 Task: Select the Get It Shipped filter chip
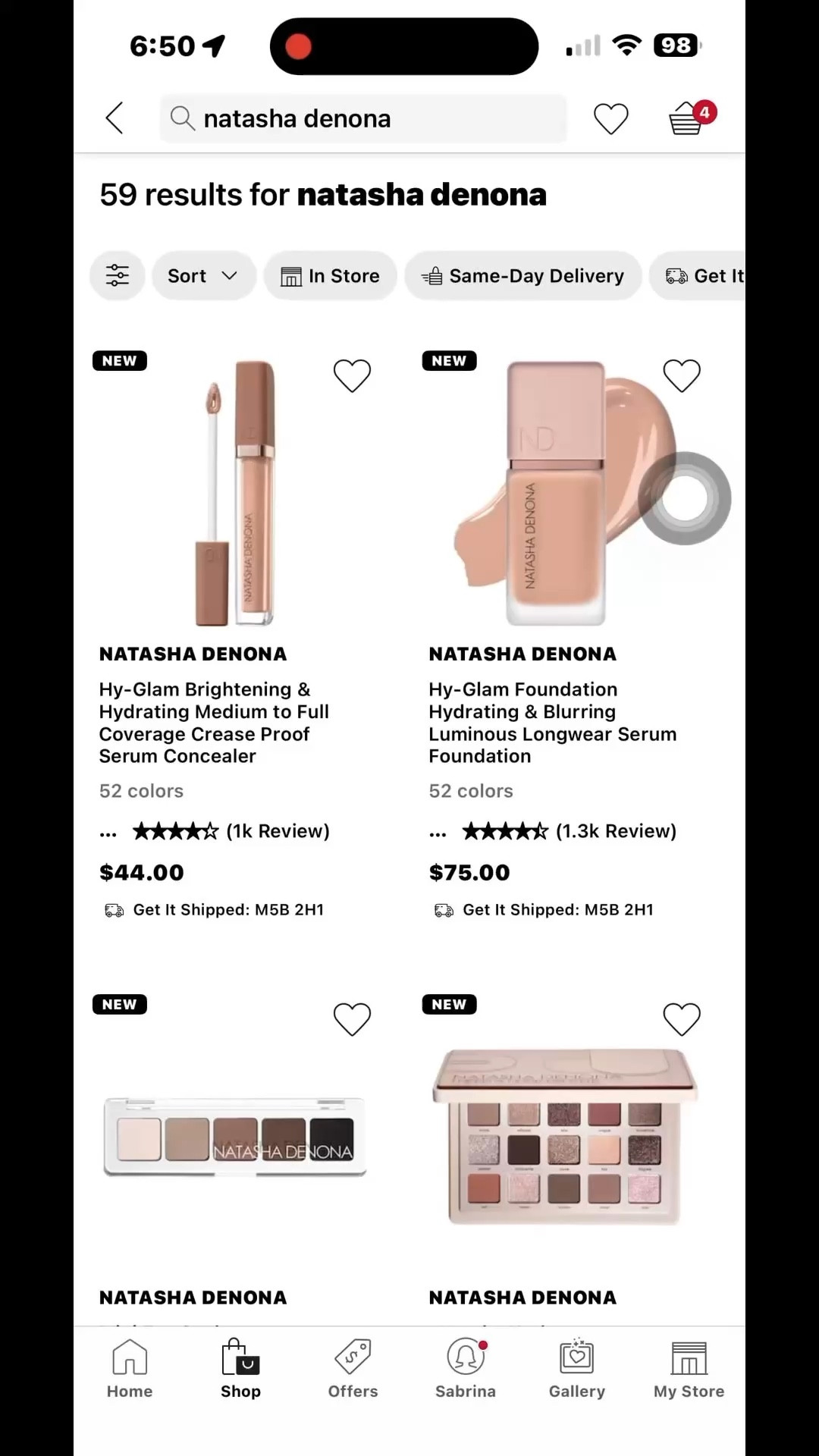coord(701,275)
